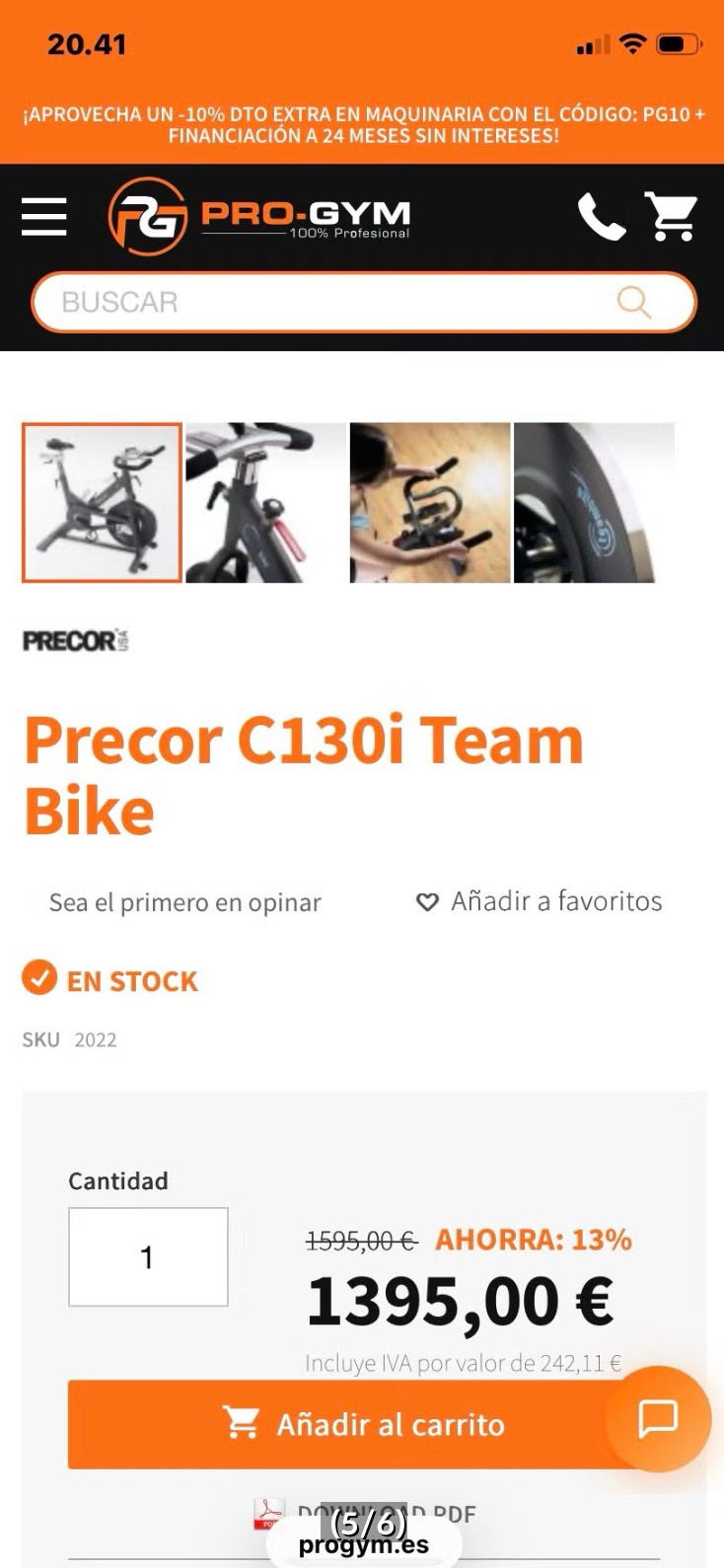Tap the phone call icon

coord(601,217)
